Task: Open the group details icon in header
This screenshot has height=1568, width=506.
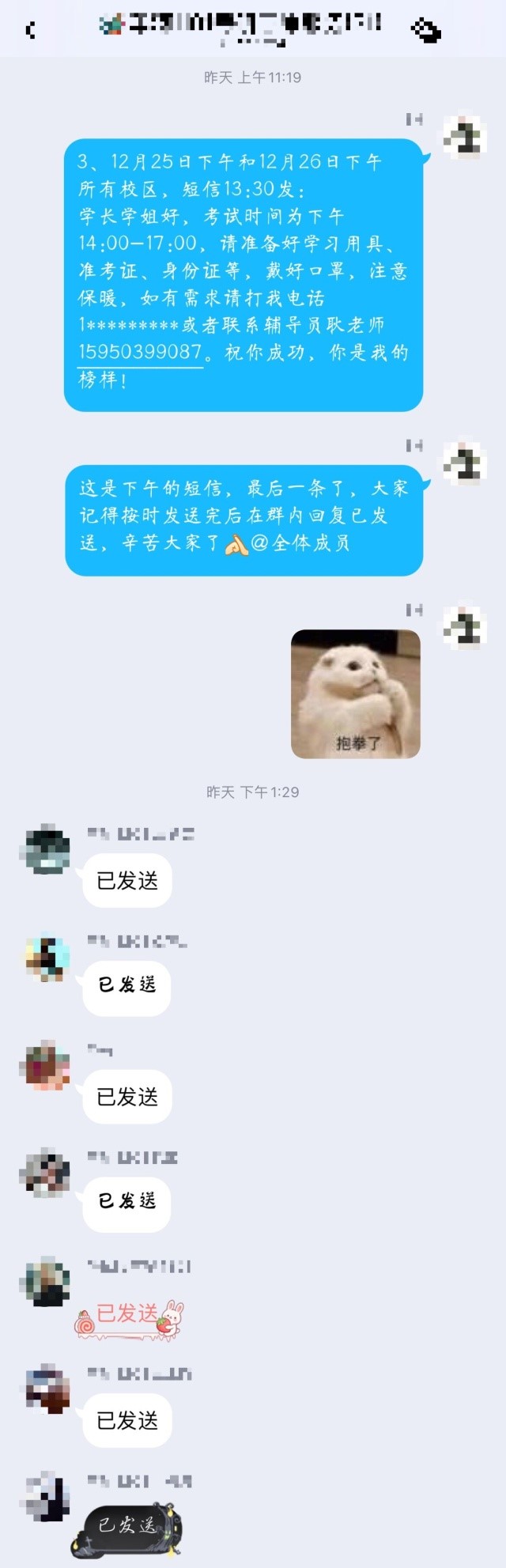Action: point(427,31)
